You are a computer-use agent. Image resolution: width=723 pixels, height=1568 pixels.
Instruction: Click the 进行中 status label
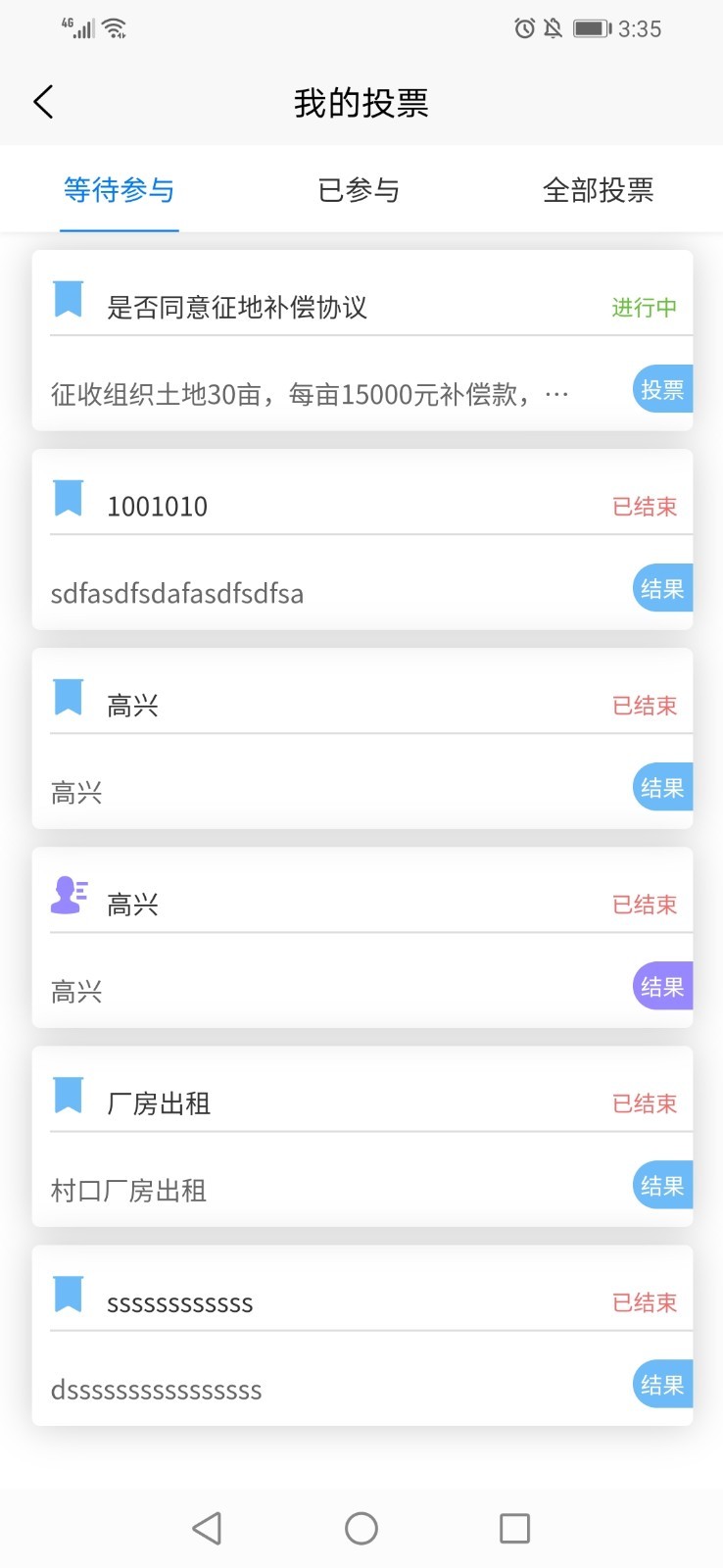(644, 308)
